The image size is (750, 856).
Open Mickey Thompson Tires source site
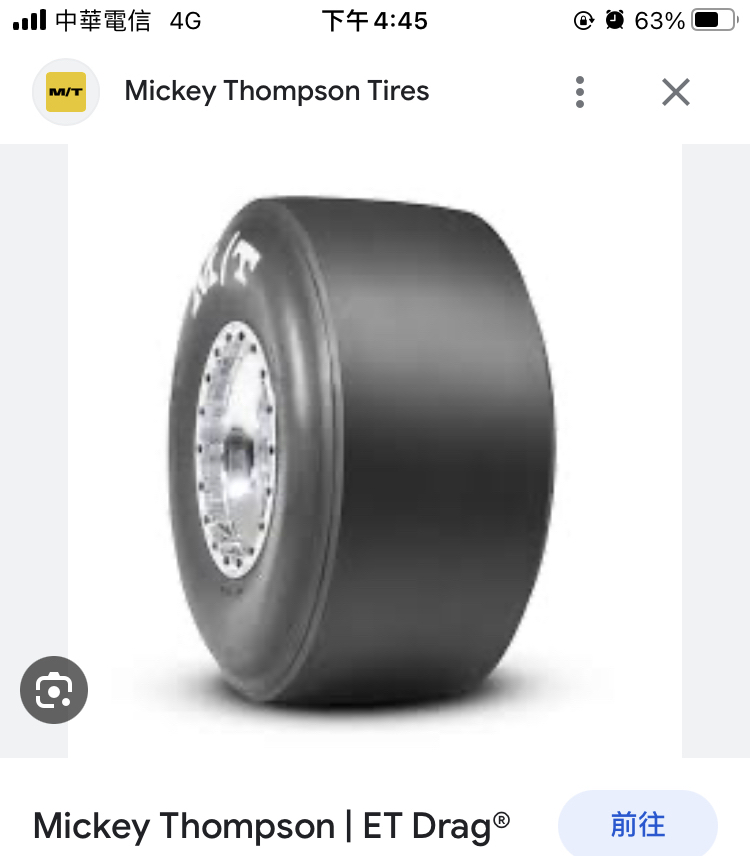pyautogui.click(x=276, y=92)
